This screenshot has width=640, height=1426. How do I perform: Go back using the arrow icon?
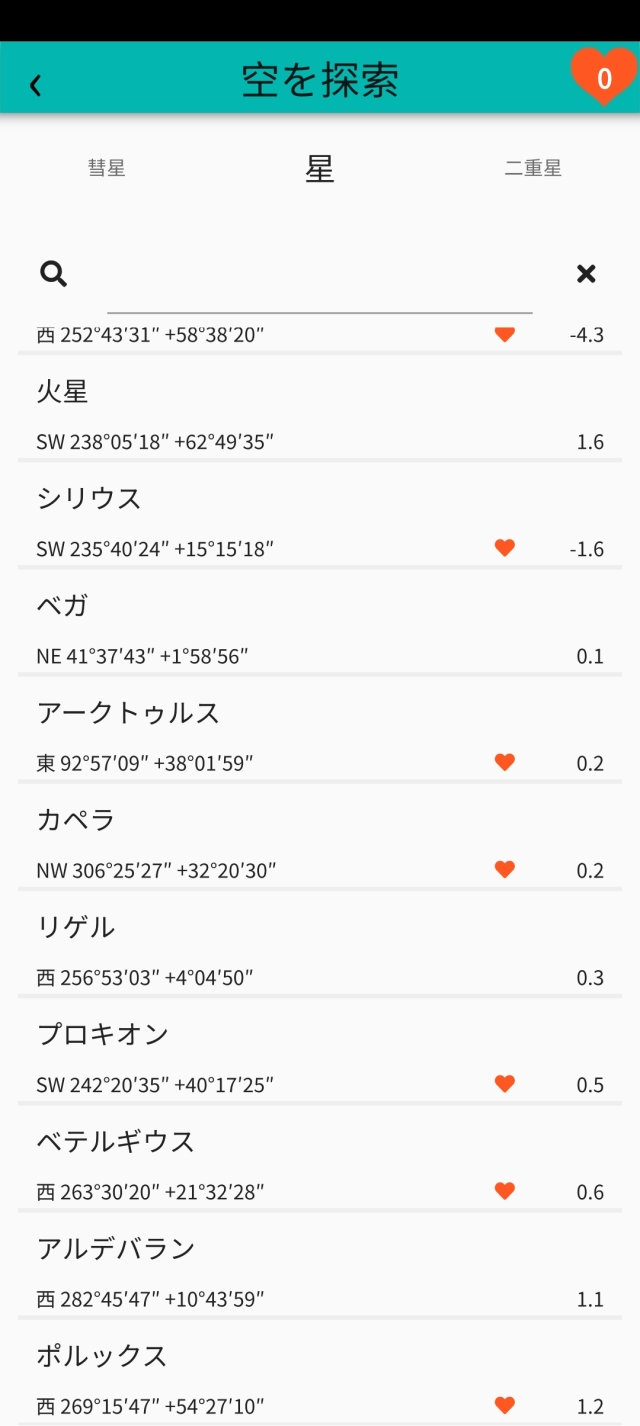click(x=36, y=85)
